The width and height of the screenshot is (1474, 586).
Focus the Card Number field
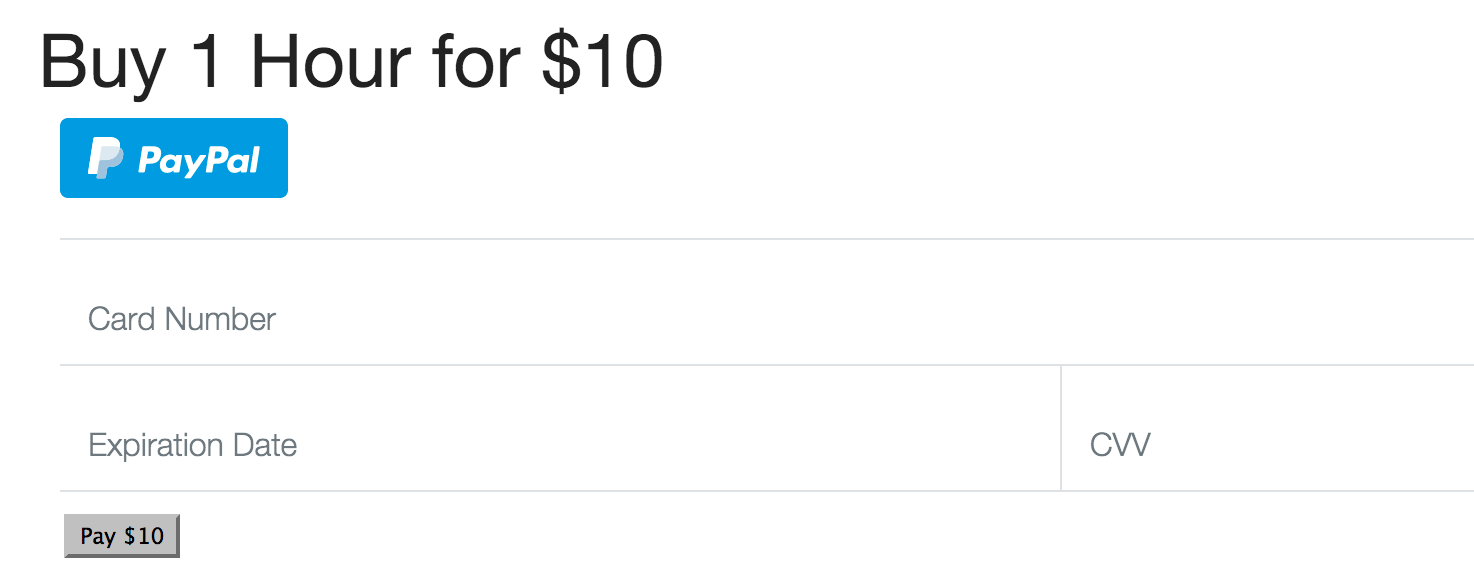tap(700, 319)
